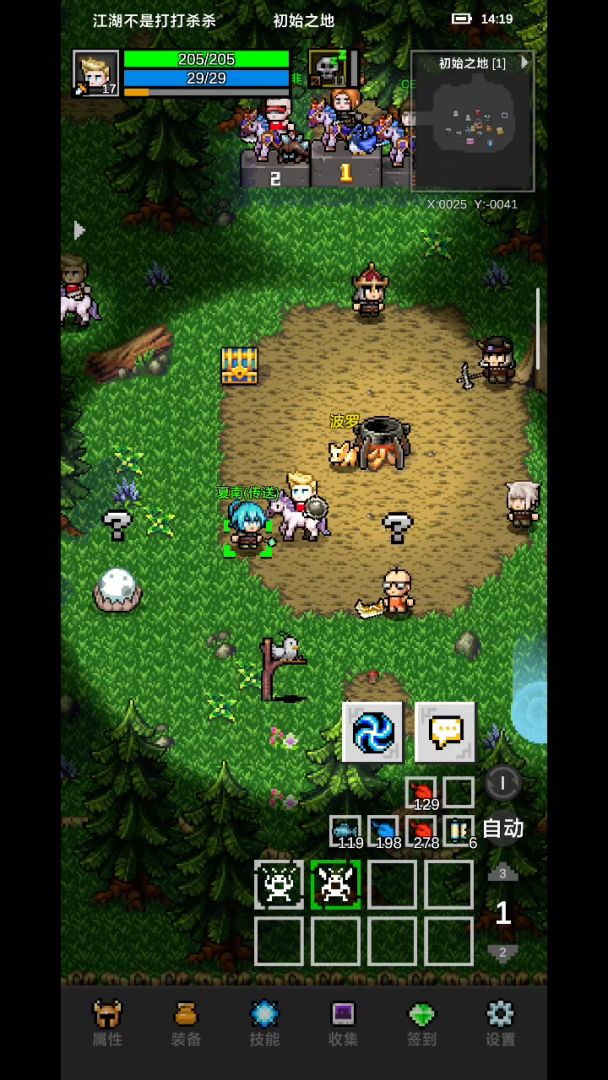Use the quick item with 129
The width and height of the screenshot is (608, 1080).
coord(421,792)
